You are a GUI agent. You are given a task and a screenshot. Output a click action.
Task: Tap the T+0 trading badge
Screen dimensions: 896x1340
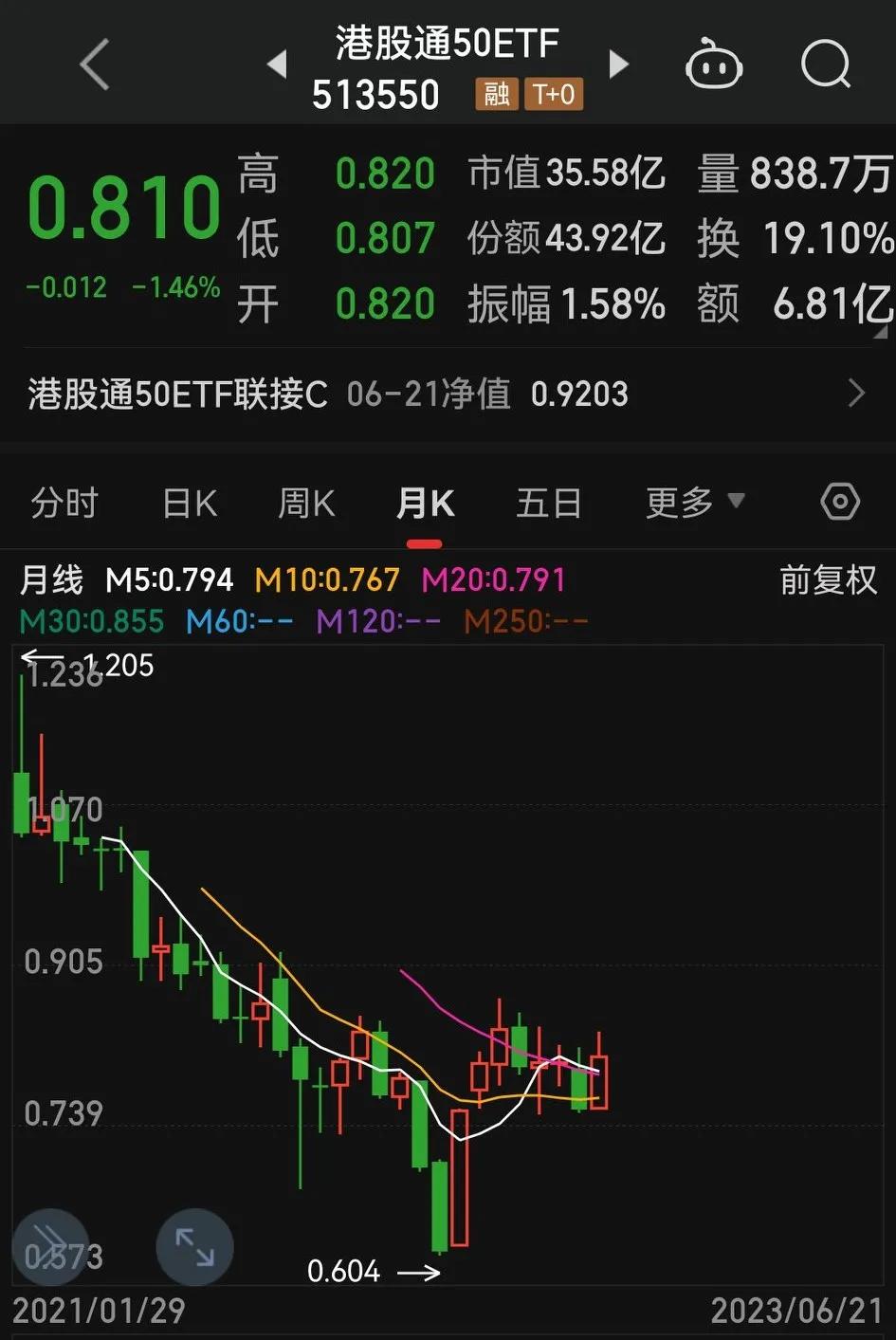click(x=554, y=95)
